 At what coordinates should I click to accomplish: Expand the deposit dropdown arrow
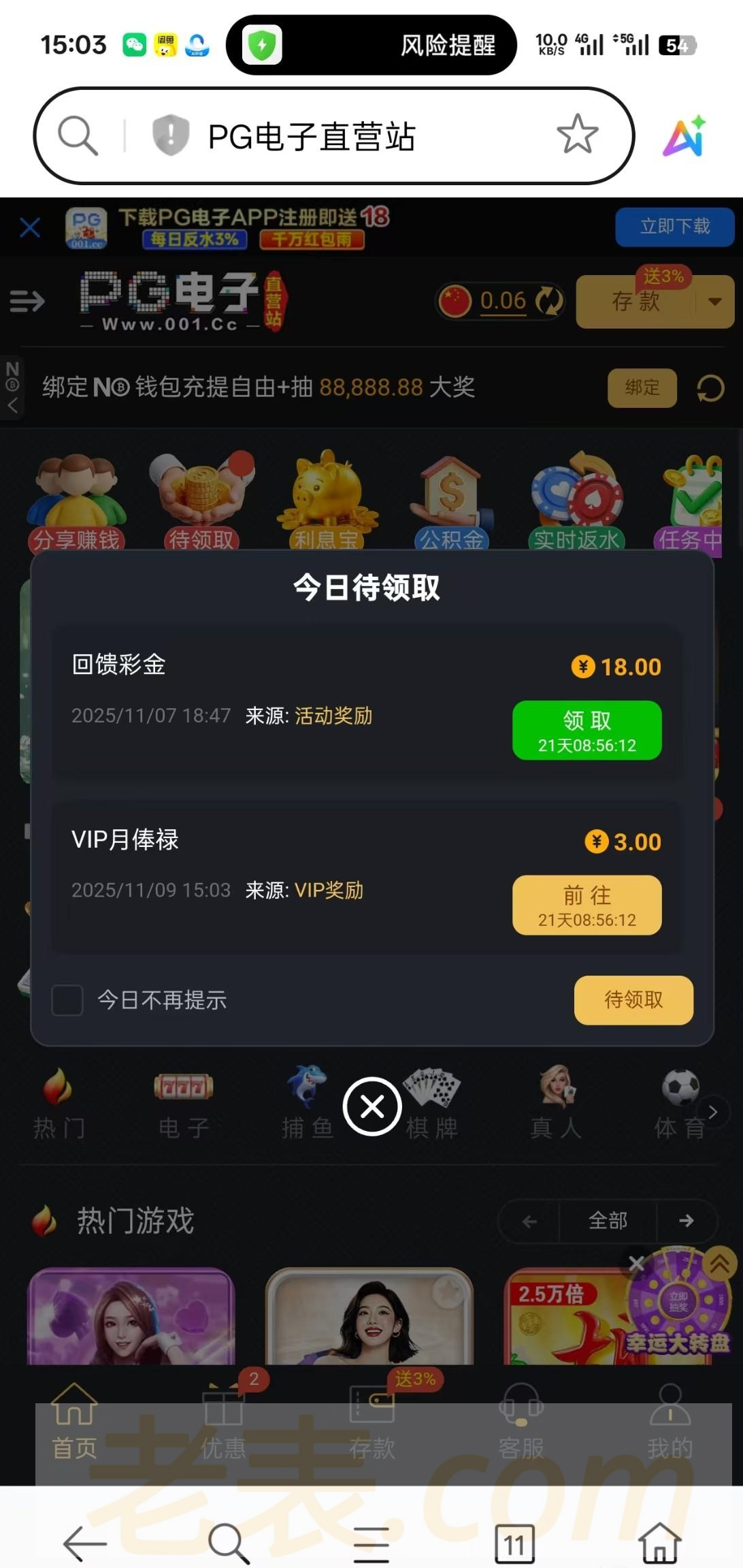point(714,302)
